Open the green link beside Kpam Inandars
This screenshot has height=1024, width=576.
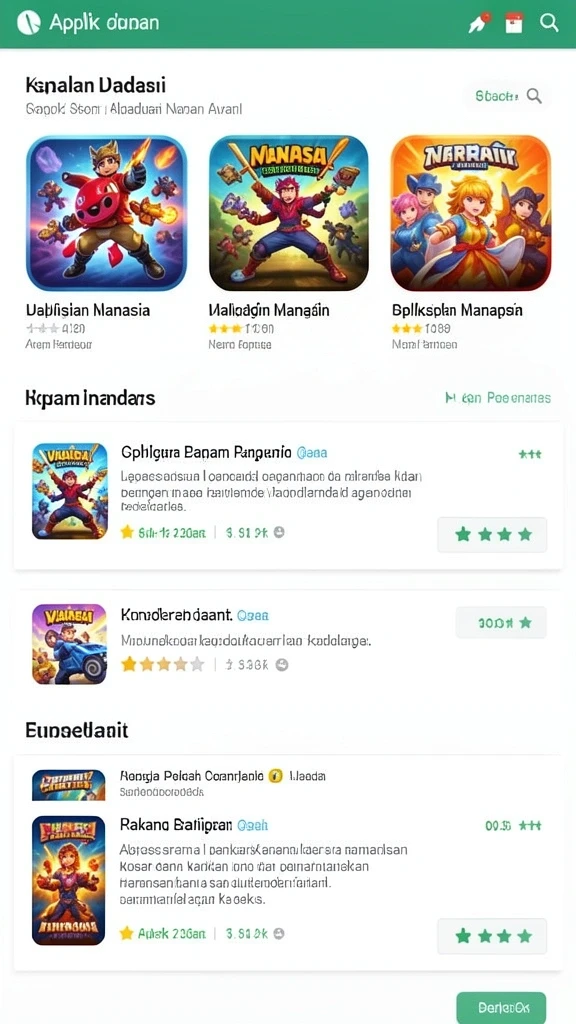(498, 398)
